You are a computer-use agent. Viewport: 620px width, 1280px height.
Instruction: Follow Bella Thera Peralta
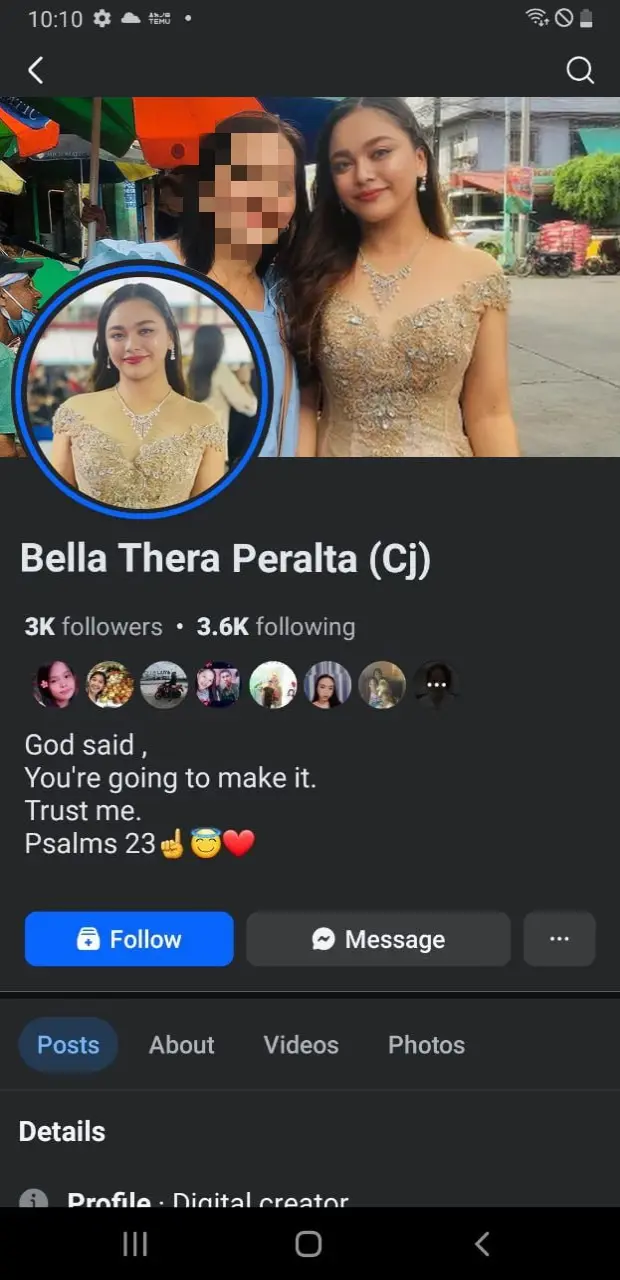[129, 939]
